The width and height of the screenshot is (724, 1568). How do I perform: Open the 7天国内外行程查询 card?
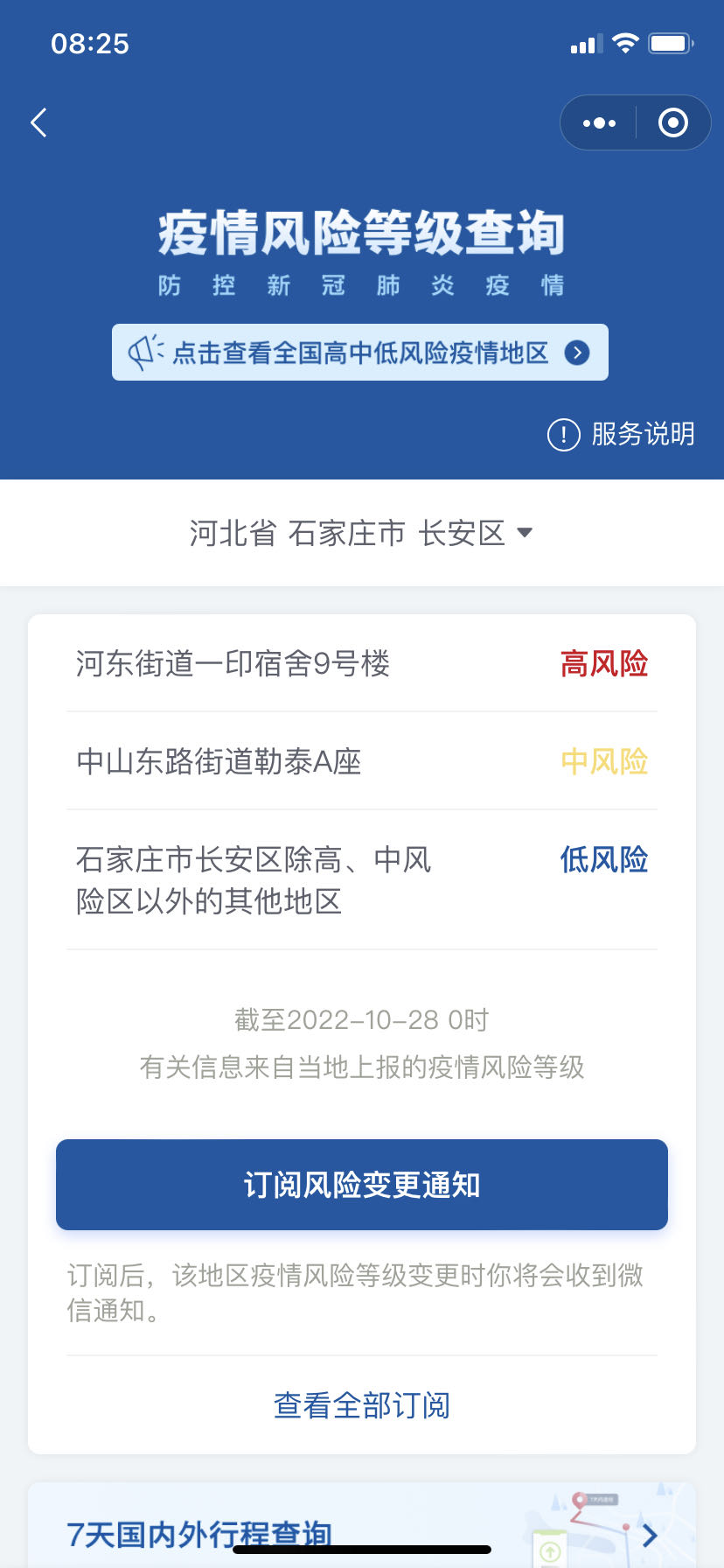[x=362, y=1525]
